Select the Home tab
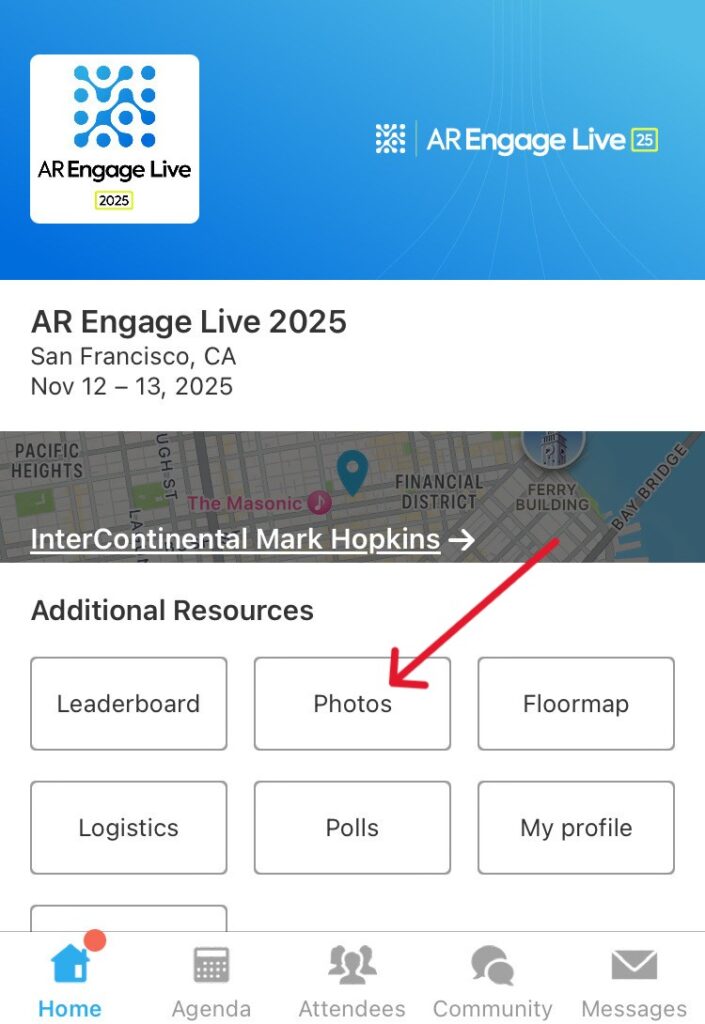The image size is (705, 1024). point(70,980)
